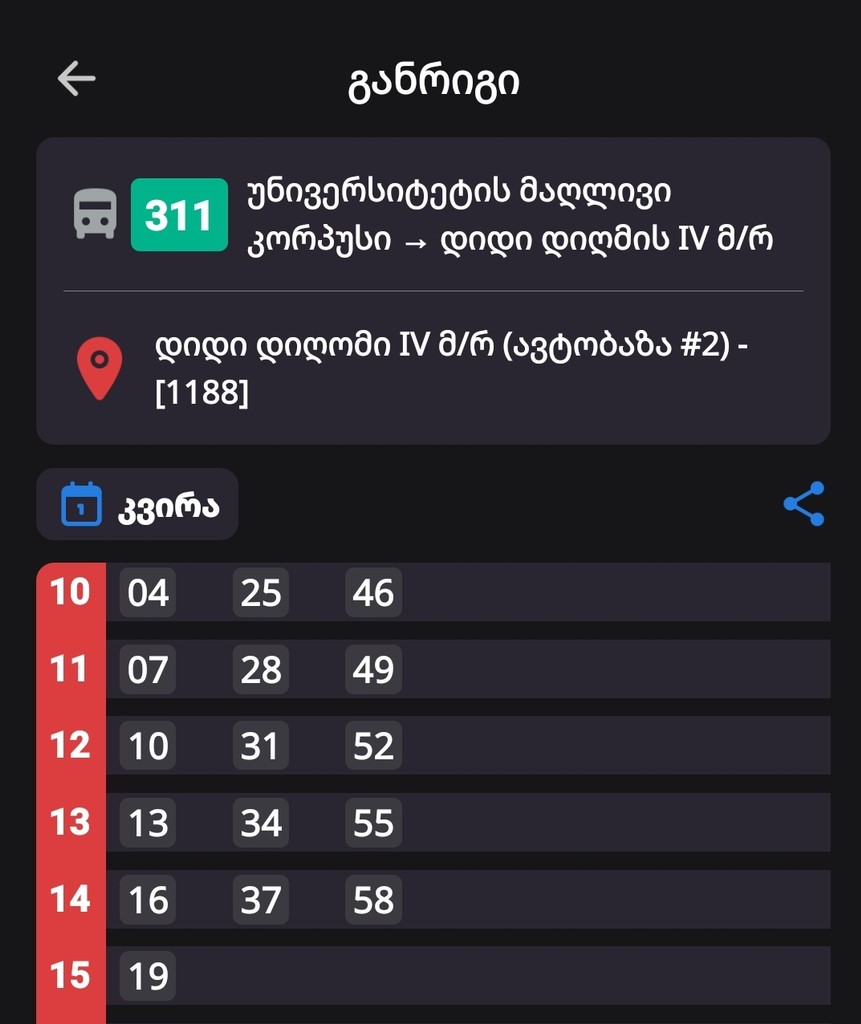The height and width of the screenshot is (1024, 861).
Task: Select minute 49 in hour 11 row
Action: pyautogui.click(x=373, y=669)
